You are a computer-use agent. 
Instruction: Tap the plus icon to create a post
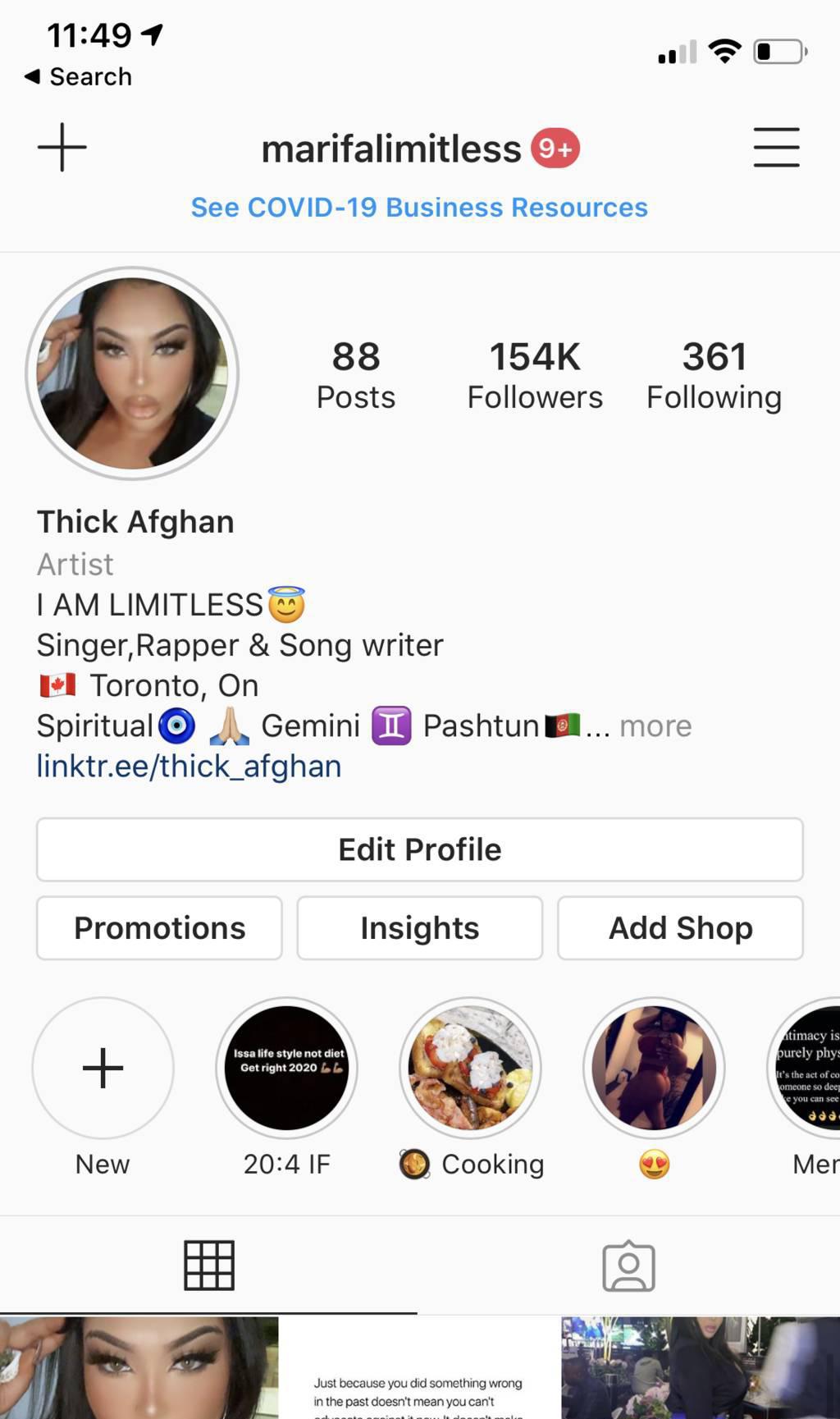(x=62, y=148)
